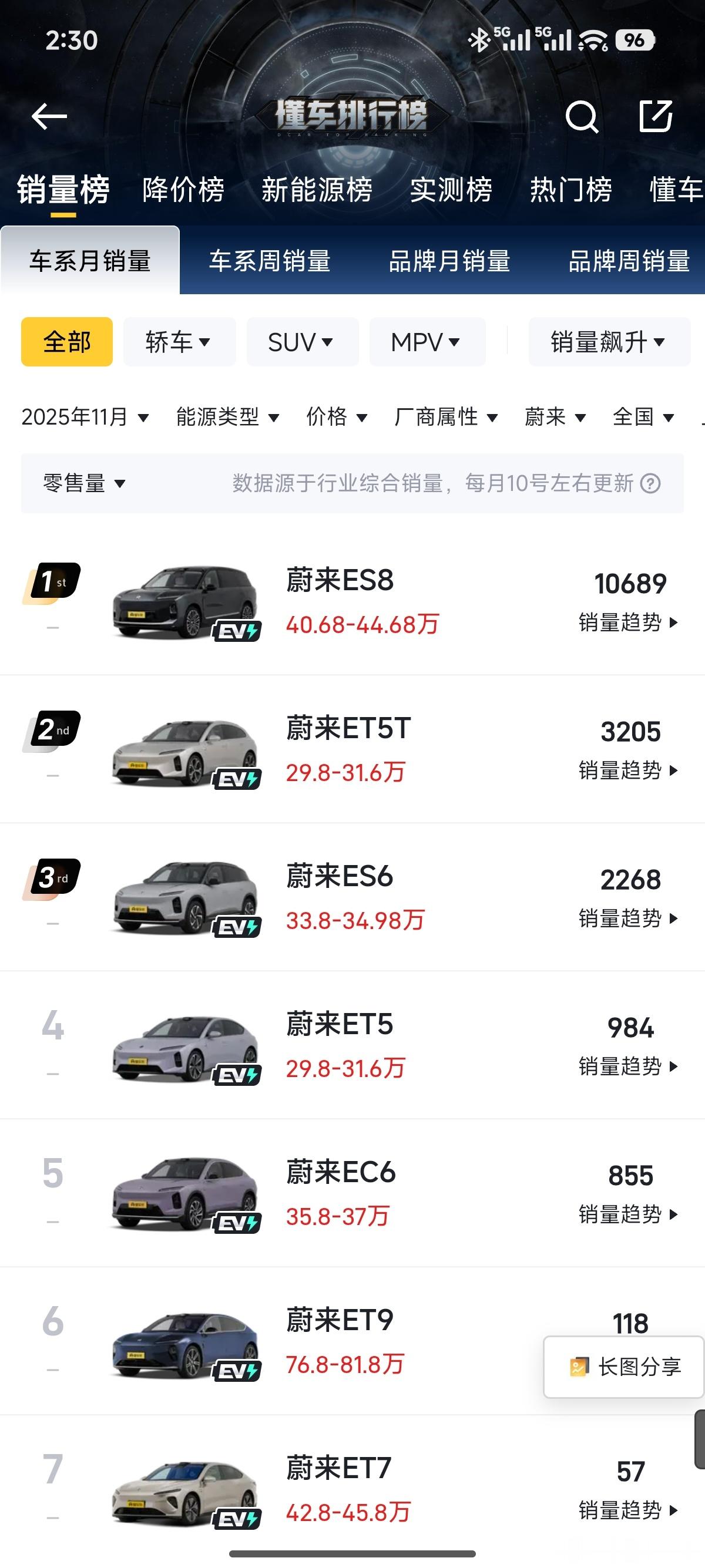Select the 全部 filter chip
This screenshot has height=1568, width=705.
66,342
